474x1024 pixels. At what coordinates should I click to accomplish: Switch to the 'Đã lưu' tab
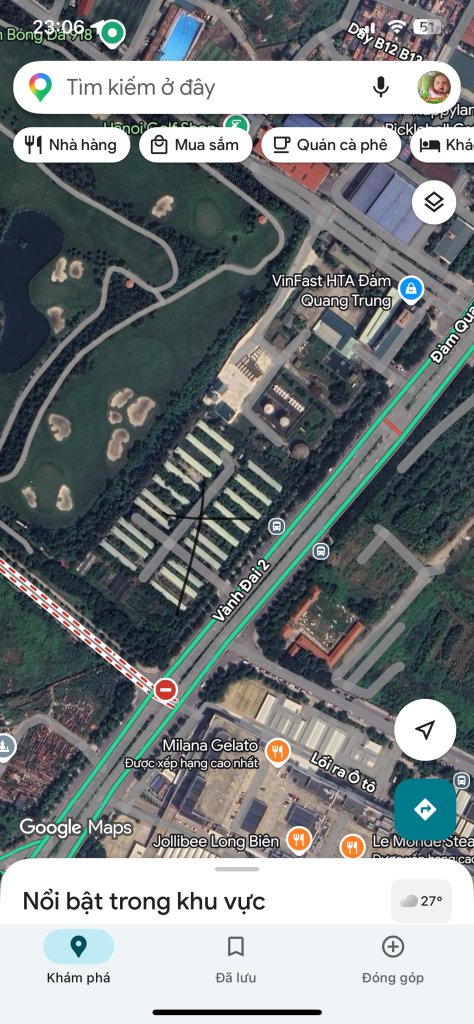tap(236, 959)
